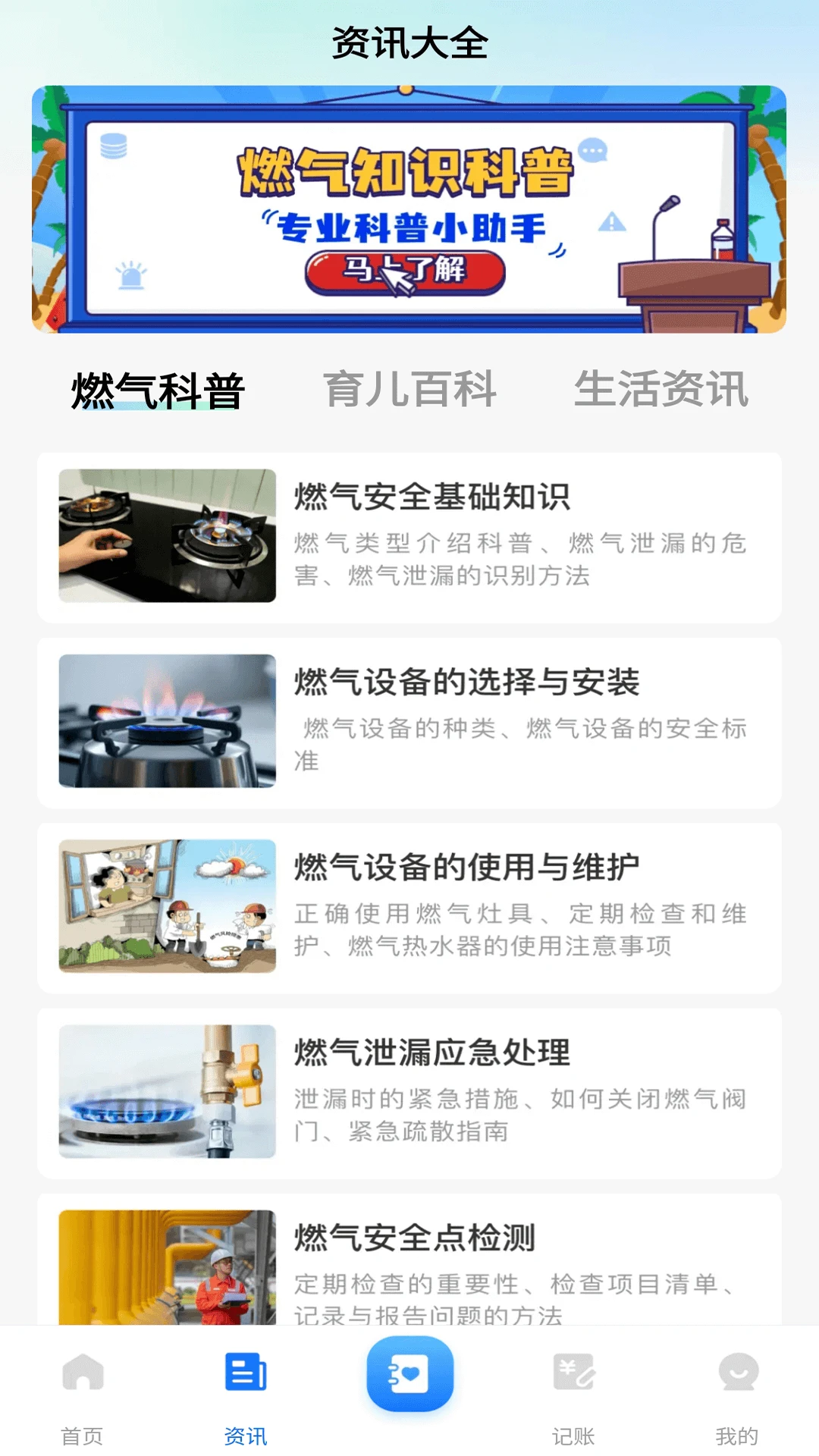Open 燃气设备的使用与维护 card
The width and height of the screenshot is (819, 1456).
[409, 907]
